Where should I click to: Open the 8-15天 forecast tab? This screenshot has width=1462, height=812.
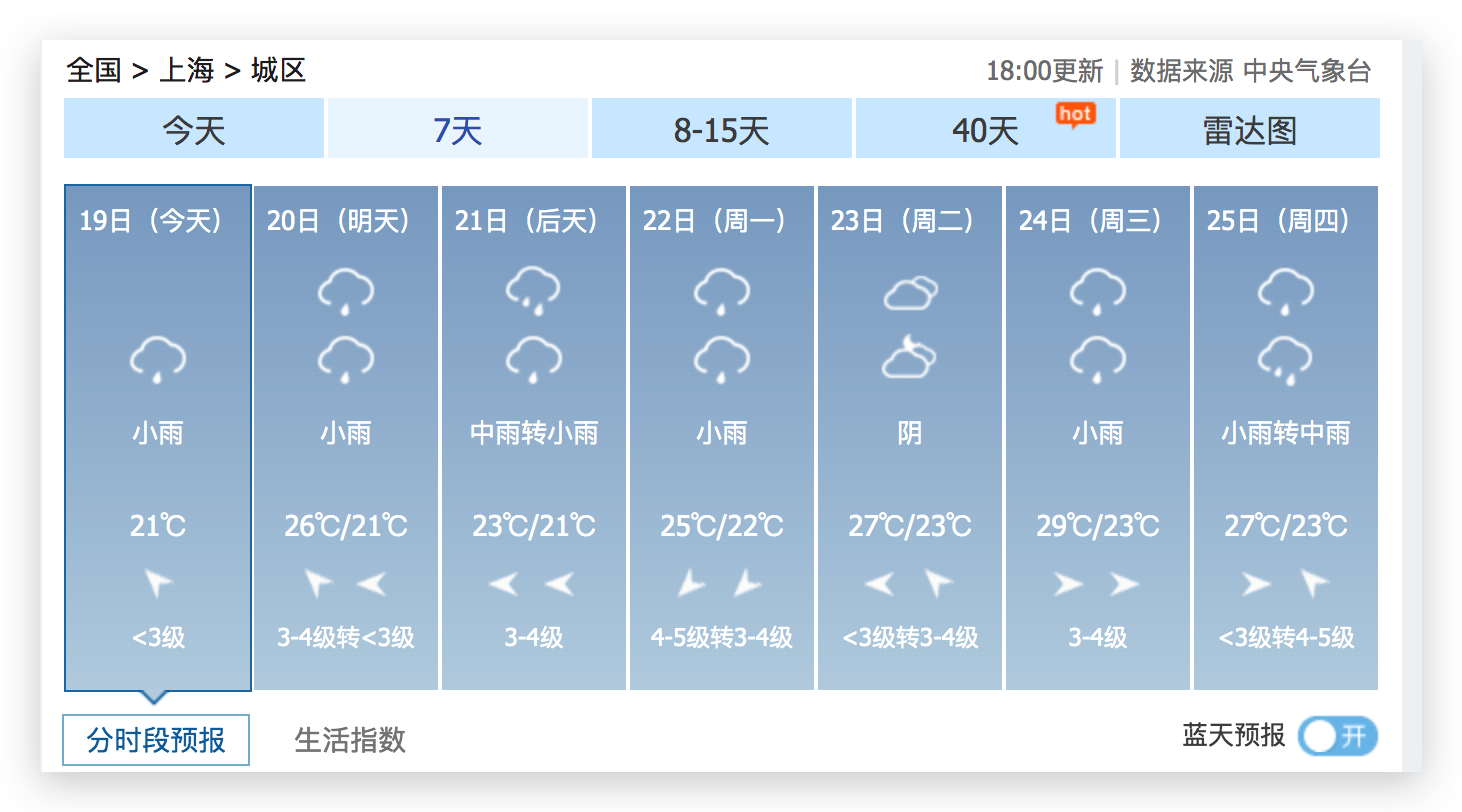tap(721, 129)
